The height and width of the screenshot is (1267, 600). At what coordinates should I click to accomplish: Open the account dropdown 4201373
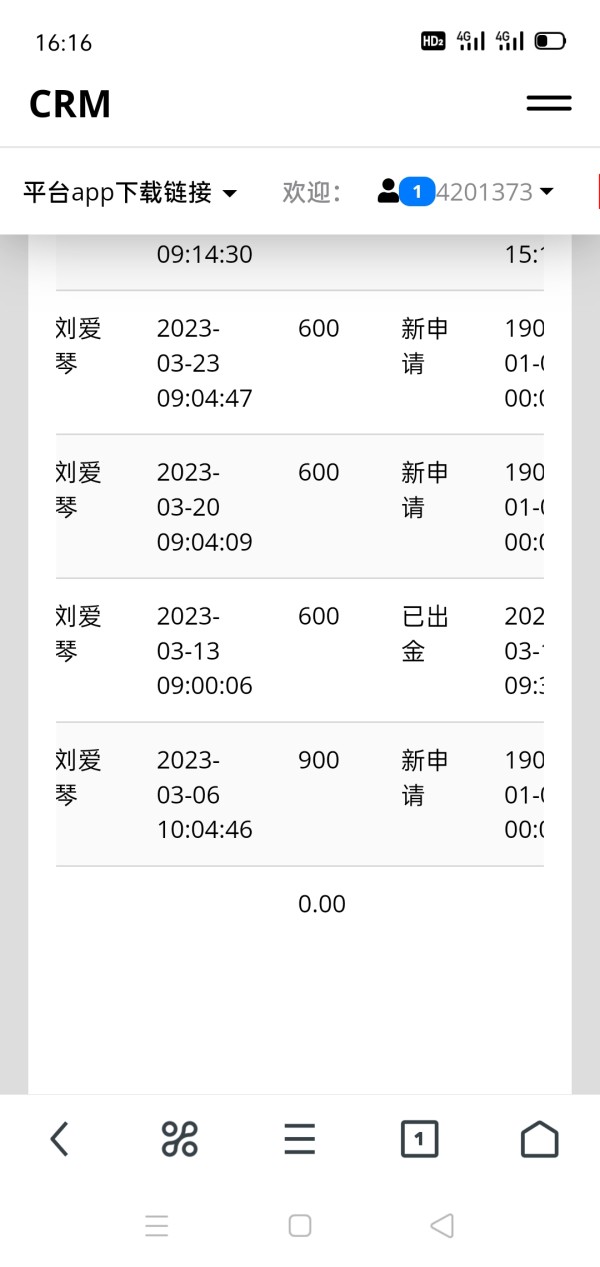465,192
